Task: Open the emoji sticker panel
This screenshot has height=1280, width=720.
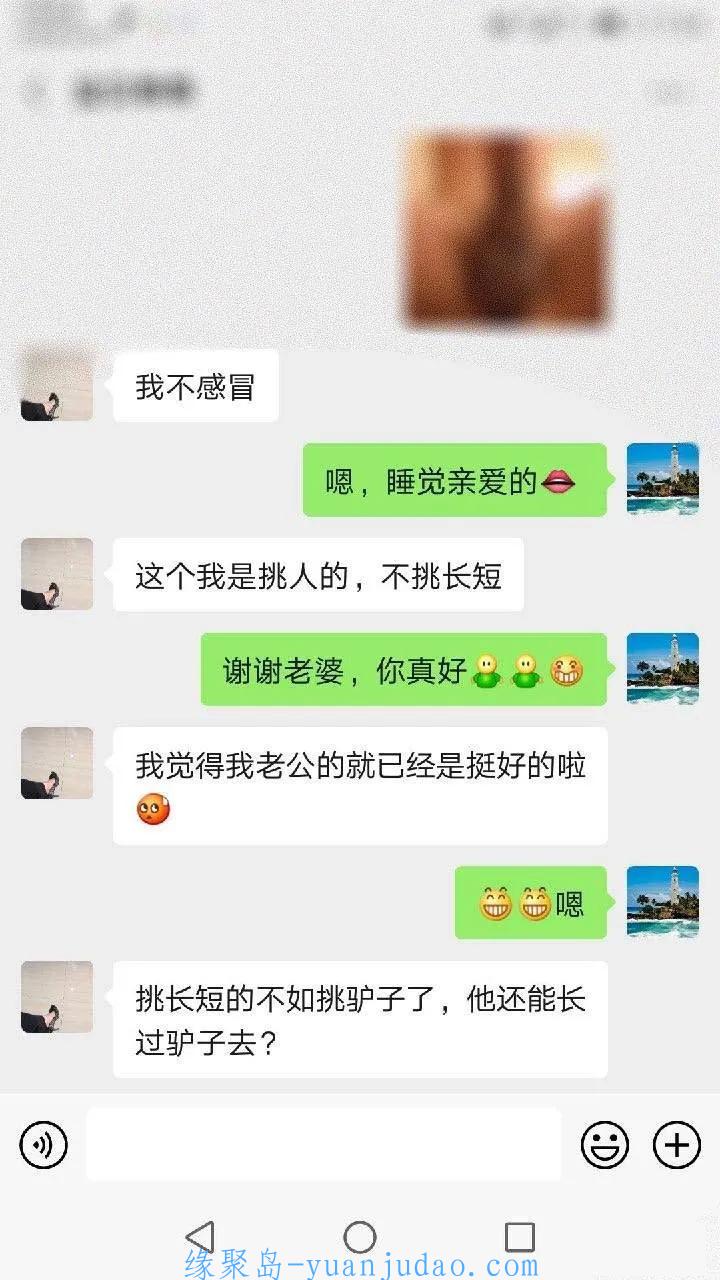Action: click(605, 1144)
